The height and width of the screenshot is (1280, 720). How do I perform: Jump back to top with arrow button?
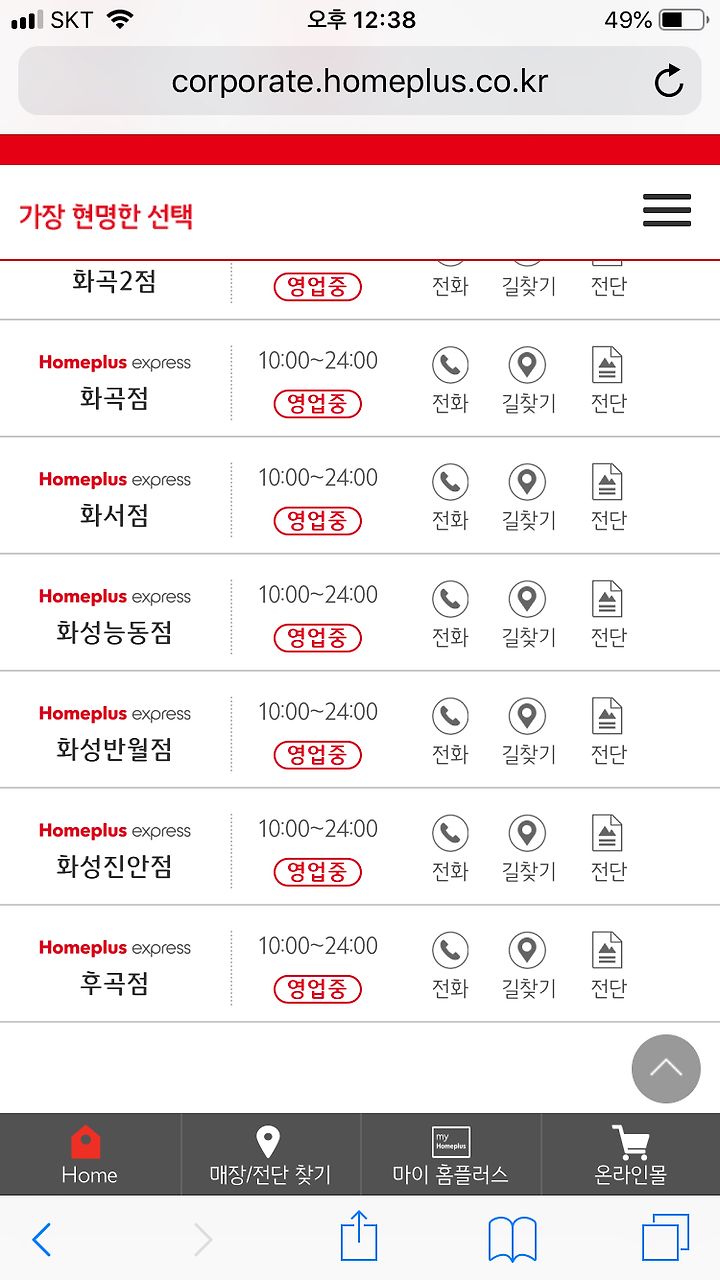[x=666, y=1068]
